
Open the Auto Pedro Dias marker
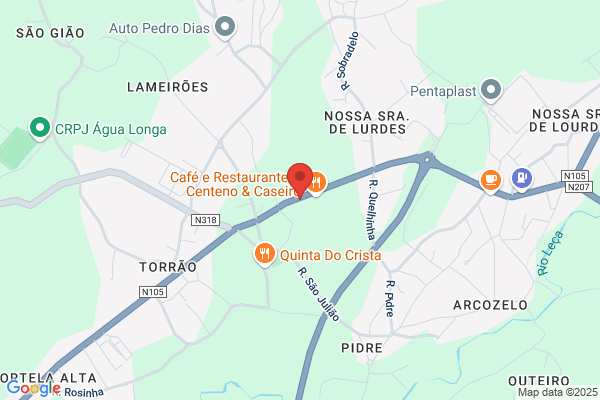coord(225,28)
